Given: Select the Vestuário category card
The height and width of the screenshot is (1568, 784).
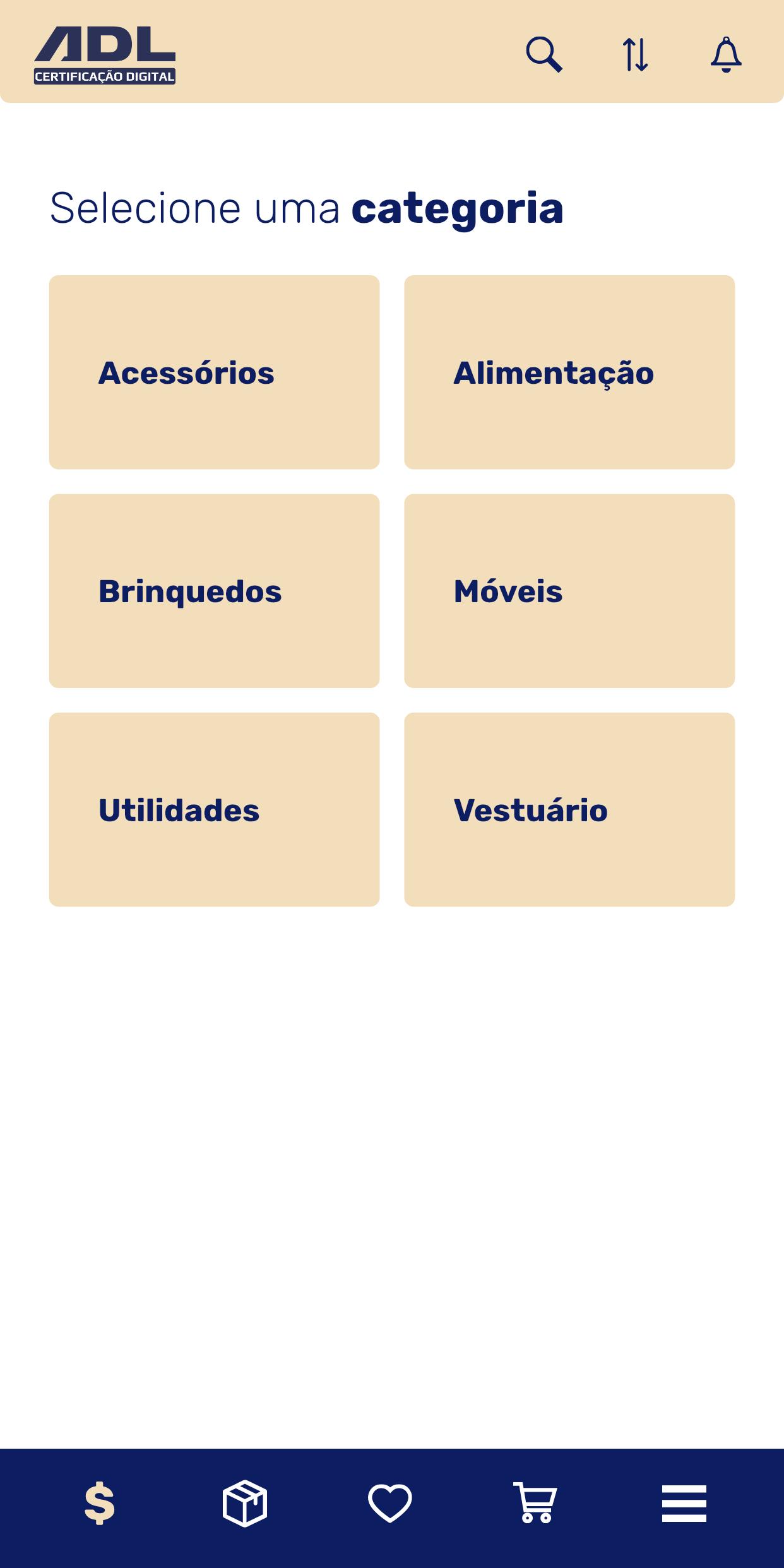Looking at the screenshot, I should 569,810.
